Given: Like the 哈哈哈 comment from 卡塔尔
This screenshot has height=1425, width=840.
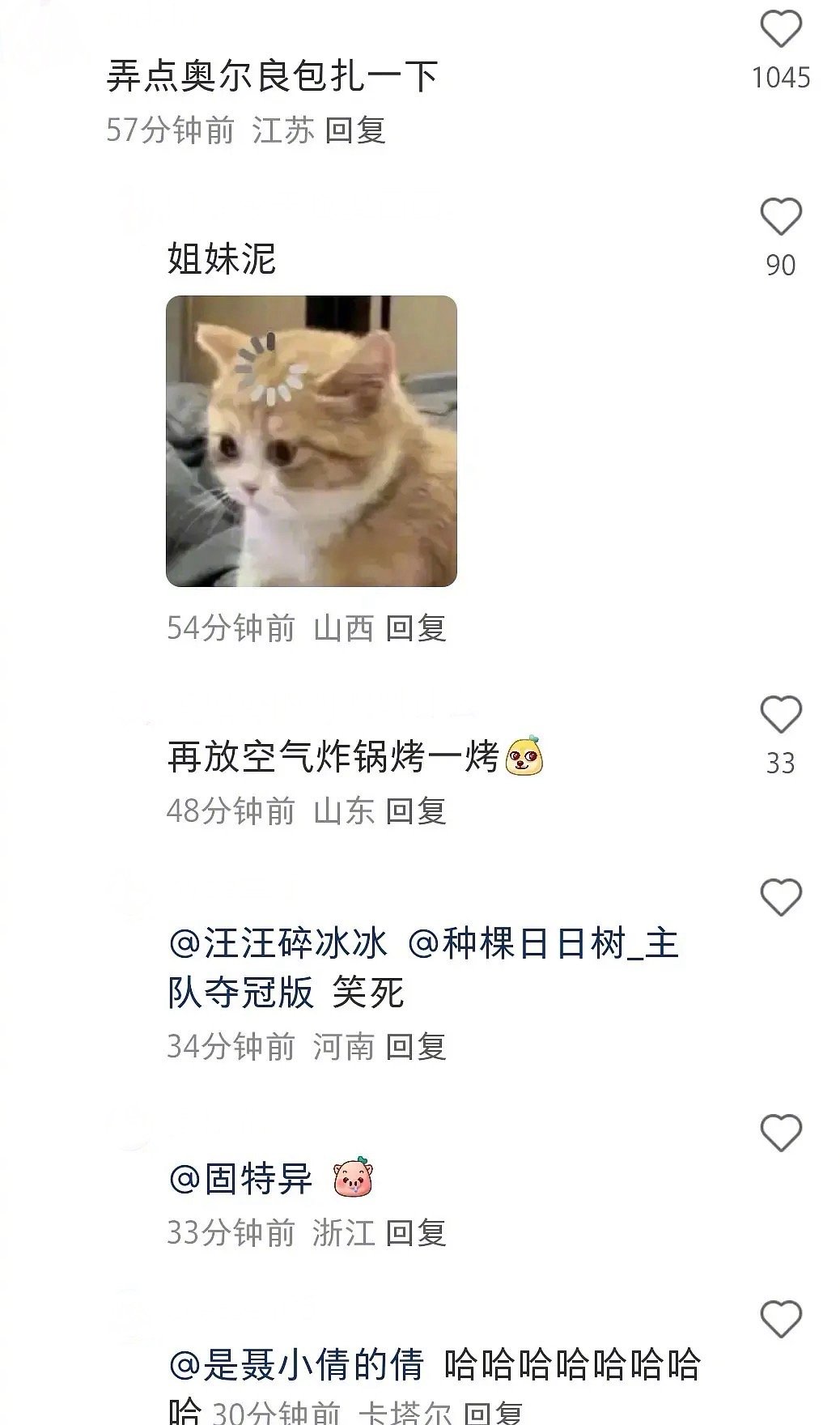Looking at the screenshot, I should click(x=780, y=1319).
